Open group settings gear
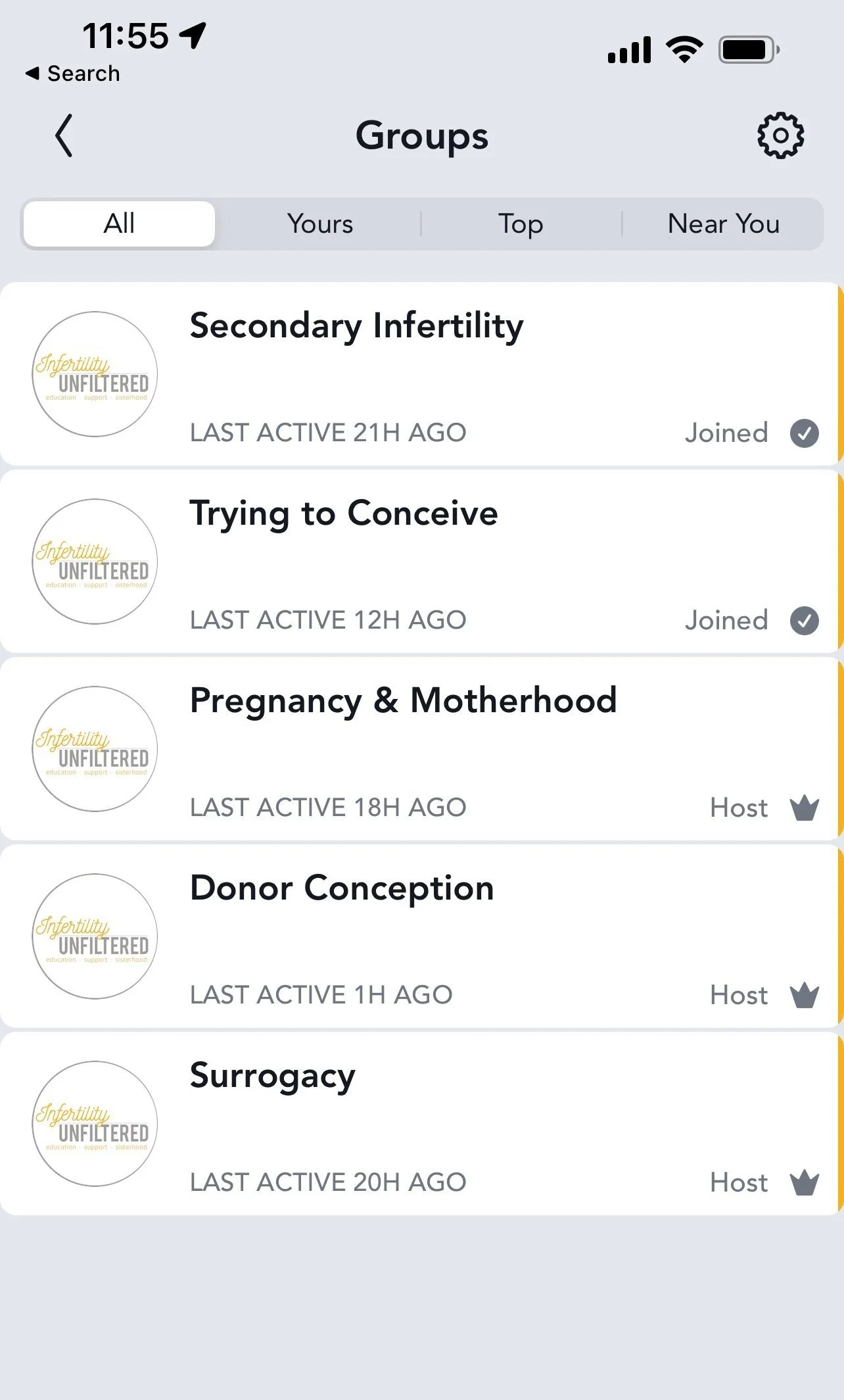Screen dimensions: 844x1400 (x=780, y=136)
